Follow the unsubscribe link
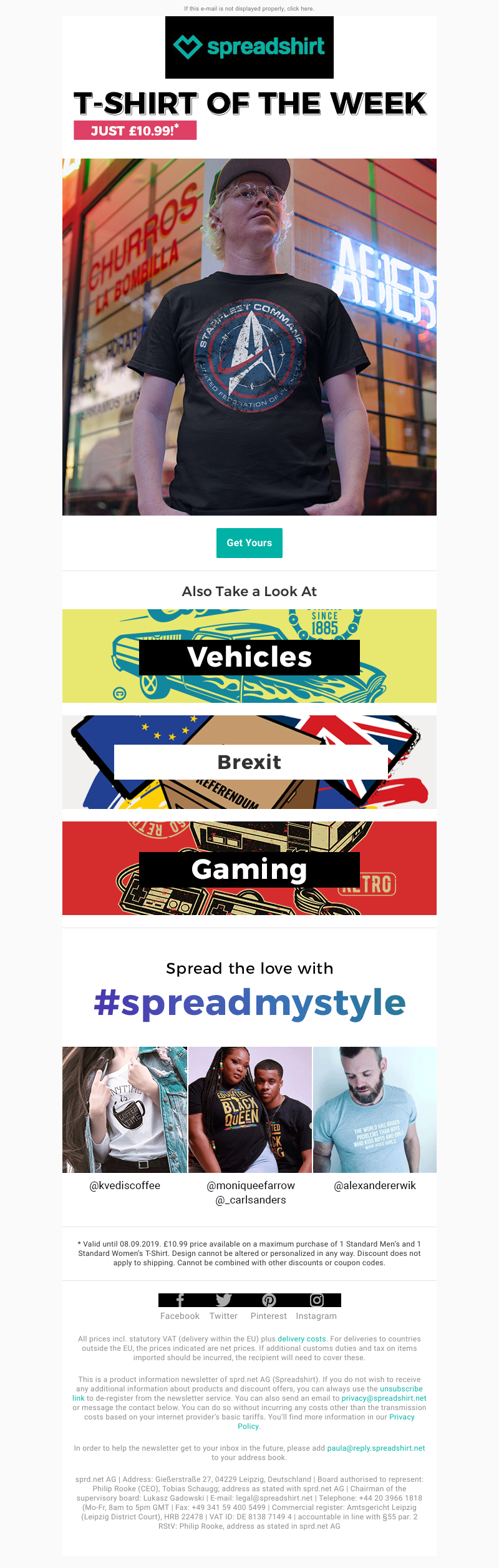Viewport: 499px width, 1568px height. (401, 1389)
